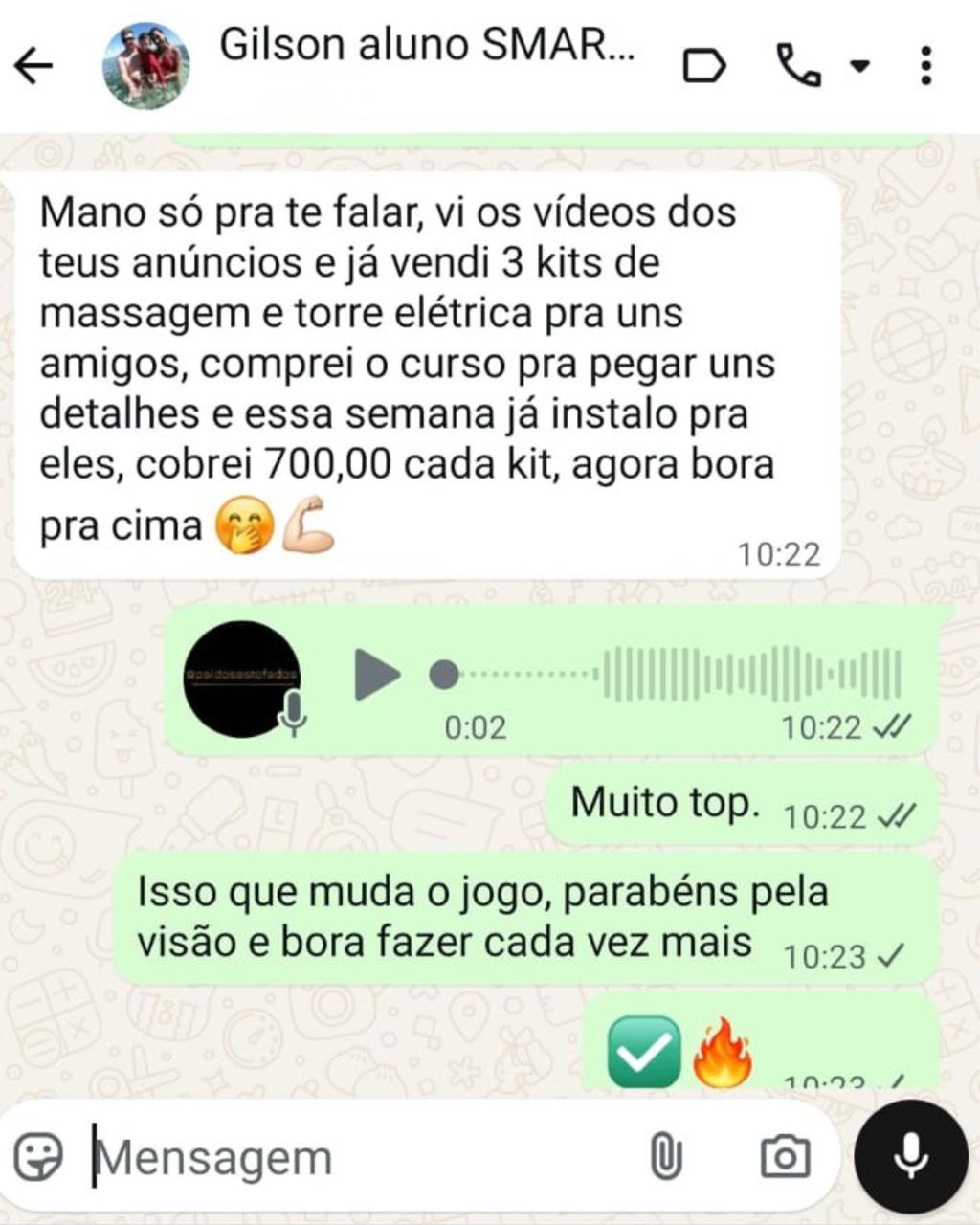Focus the Mensagem text field
980x1225 pixels.
tap(364, 1158)
